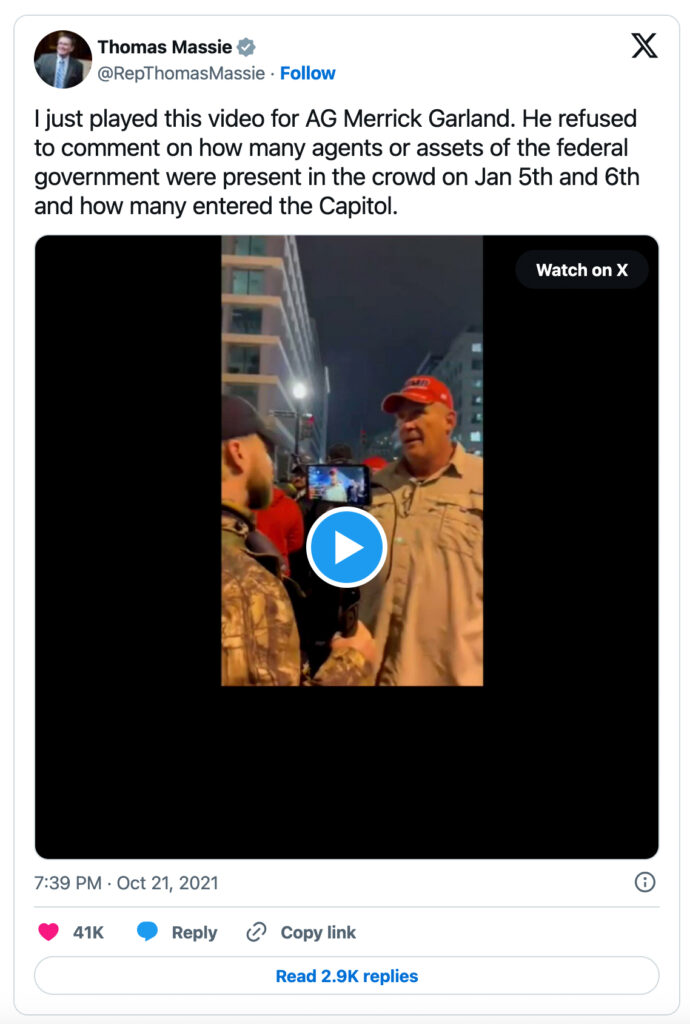This screenshot has height=1024, width=690.
Task: Follow Thomas Massie
Action: [308, 73]
